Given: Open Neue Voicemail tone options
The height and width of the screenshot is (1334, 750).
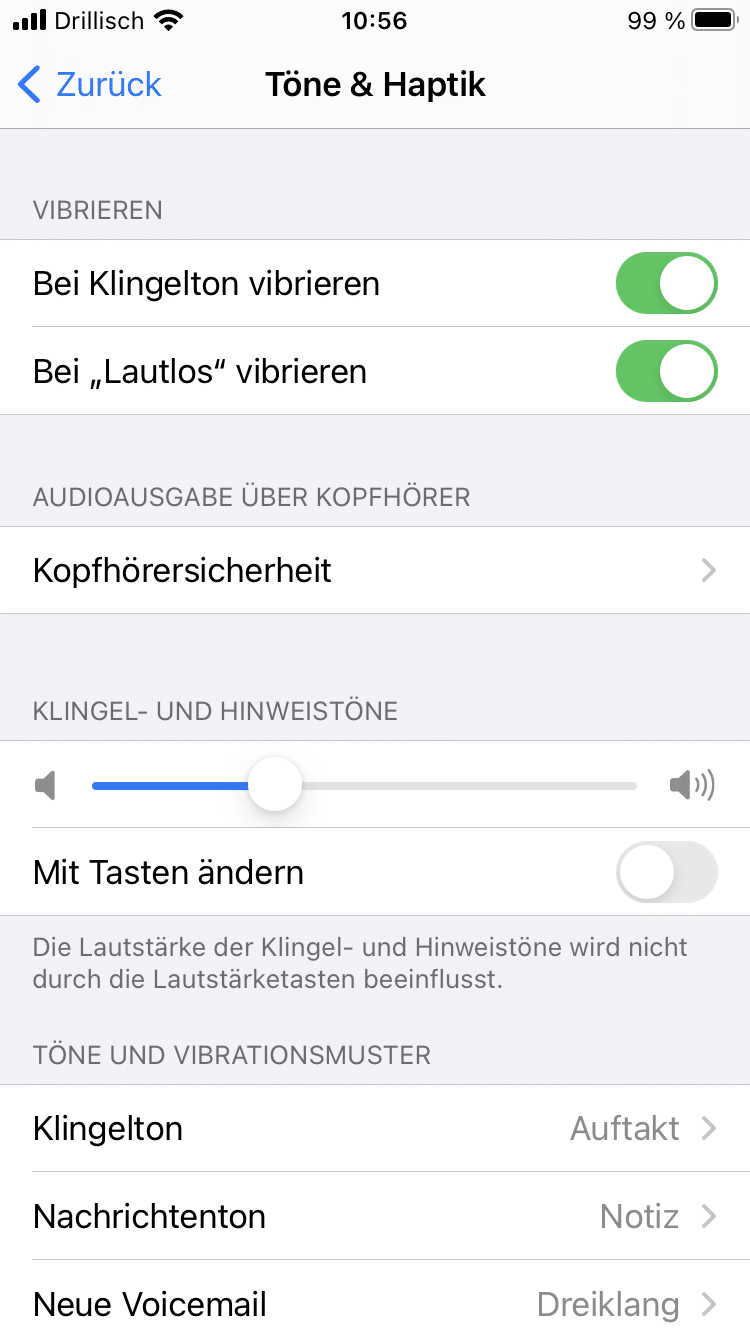Looking at the screenshot, I should pos(375,1304).
